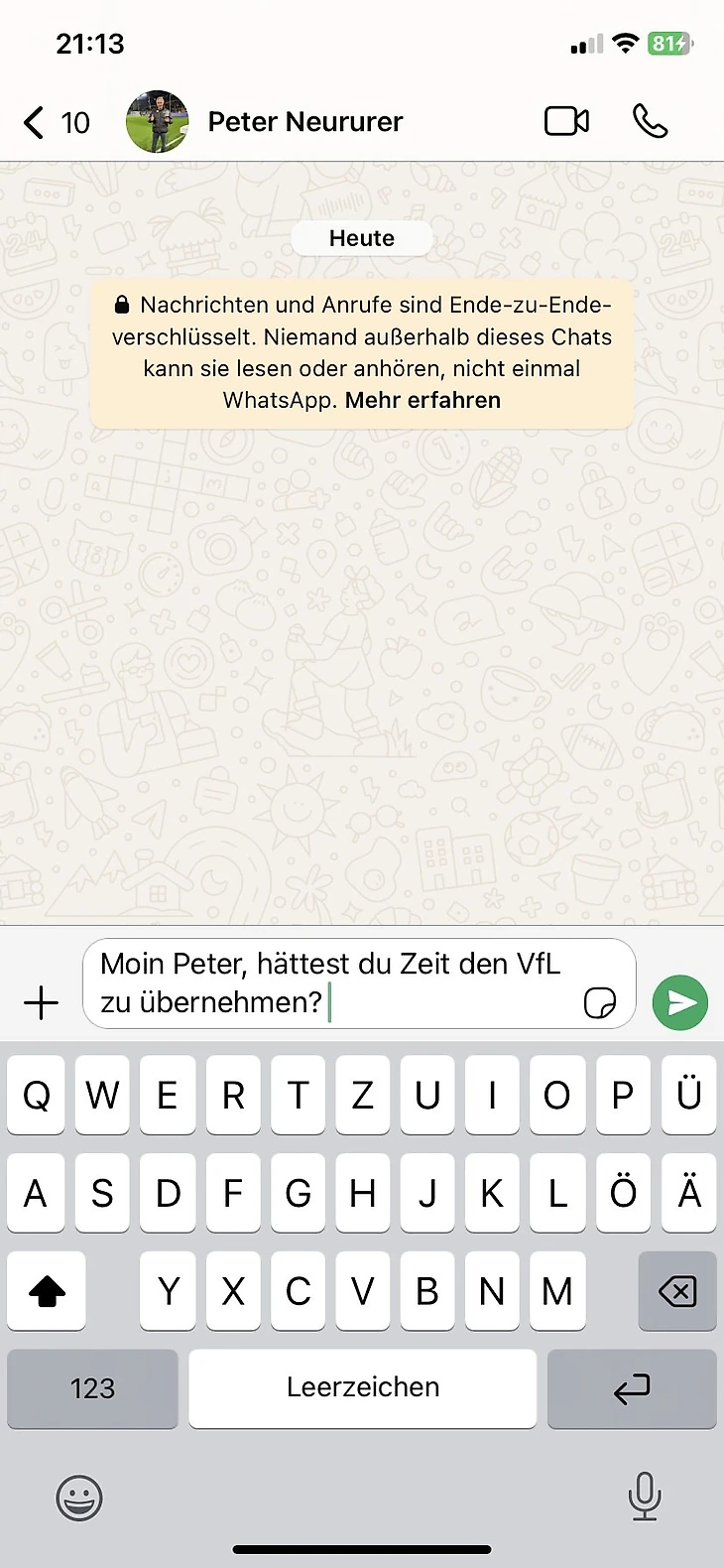Tap the return key
Viewport: 724px width, 1568px height.
click(x=632, y=1388)
